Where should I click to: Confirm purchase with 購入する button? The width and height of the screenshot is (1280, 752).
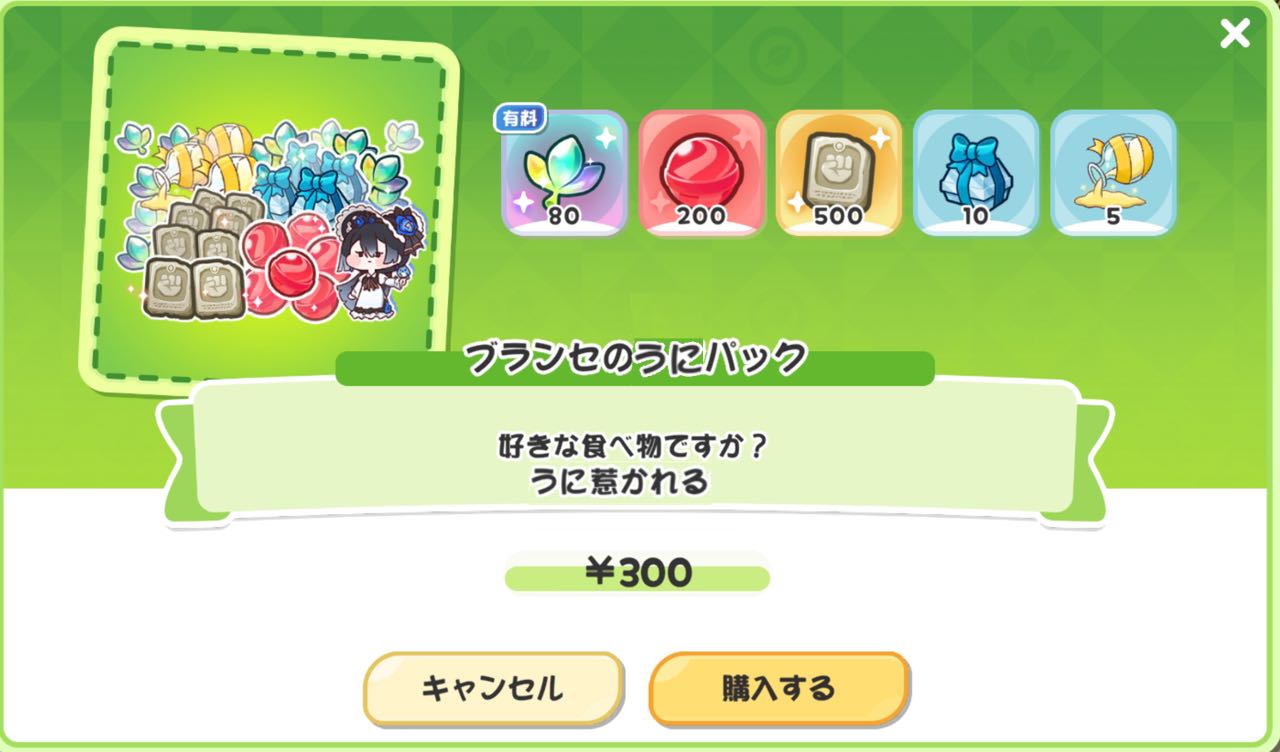coord(778,688)
